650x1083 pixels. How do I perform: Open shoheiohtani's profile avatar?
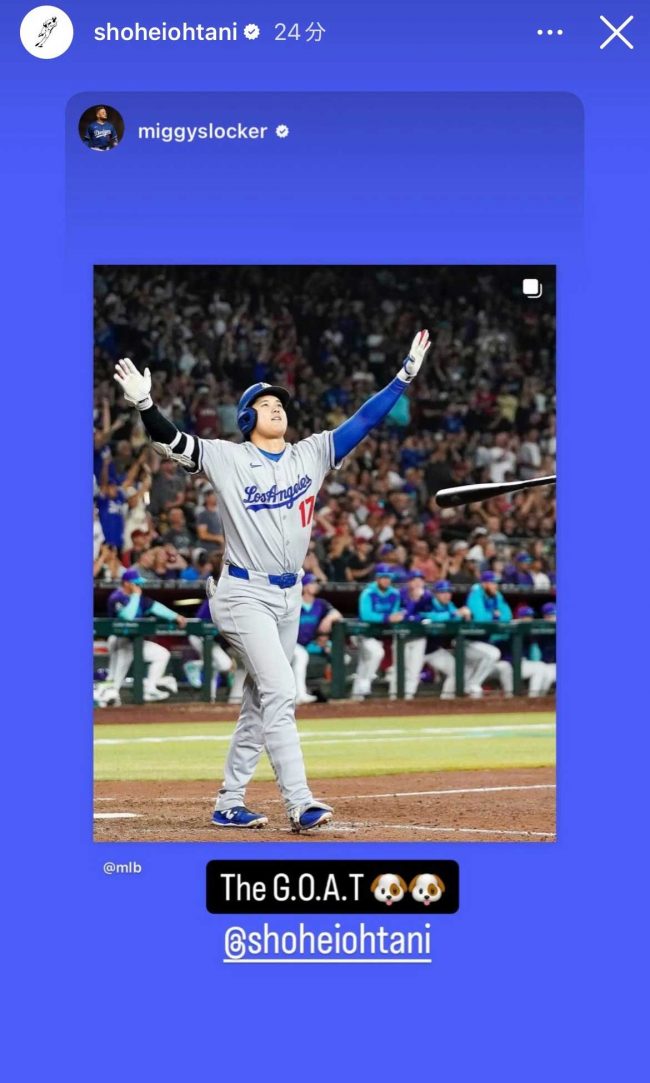click(46, 32)
